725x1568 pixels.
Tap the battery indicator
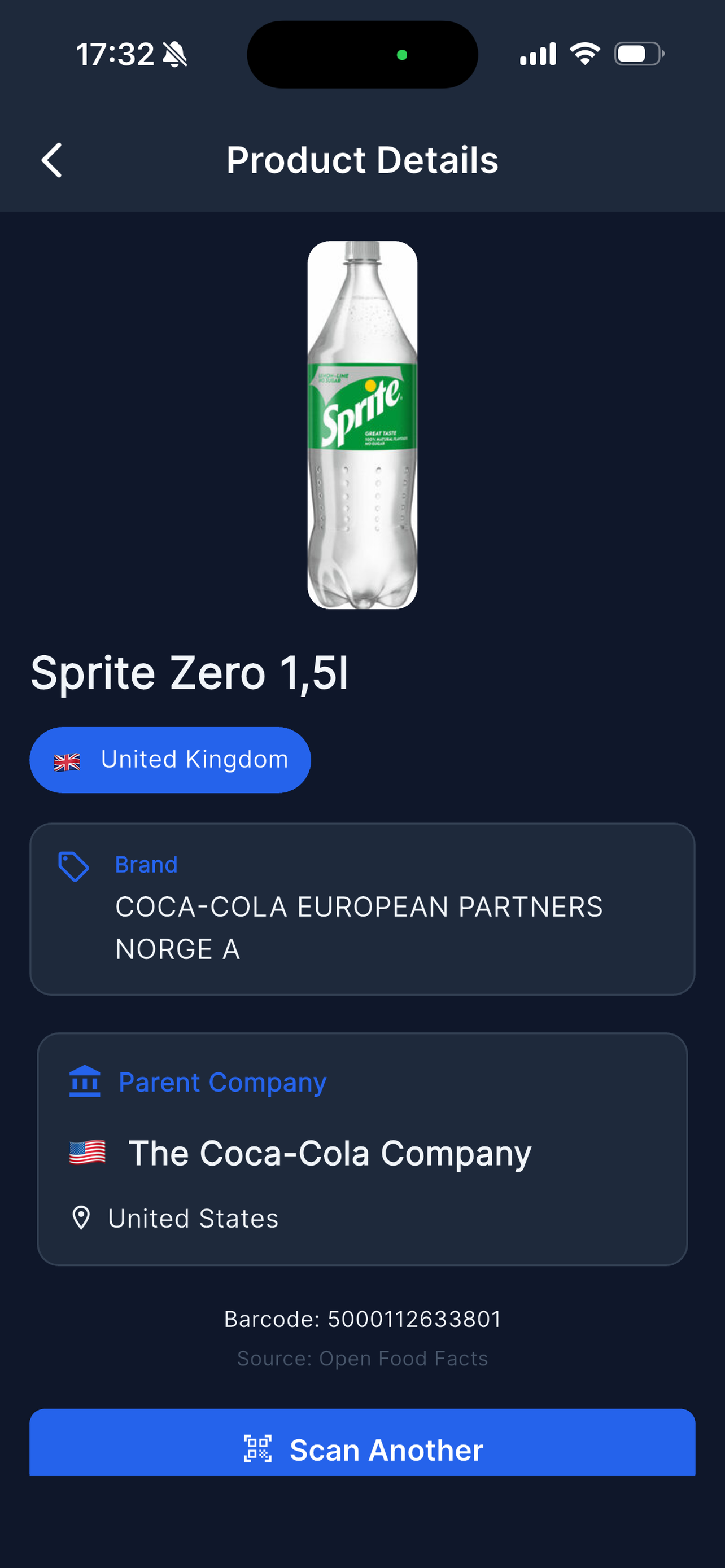[636, 54]
